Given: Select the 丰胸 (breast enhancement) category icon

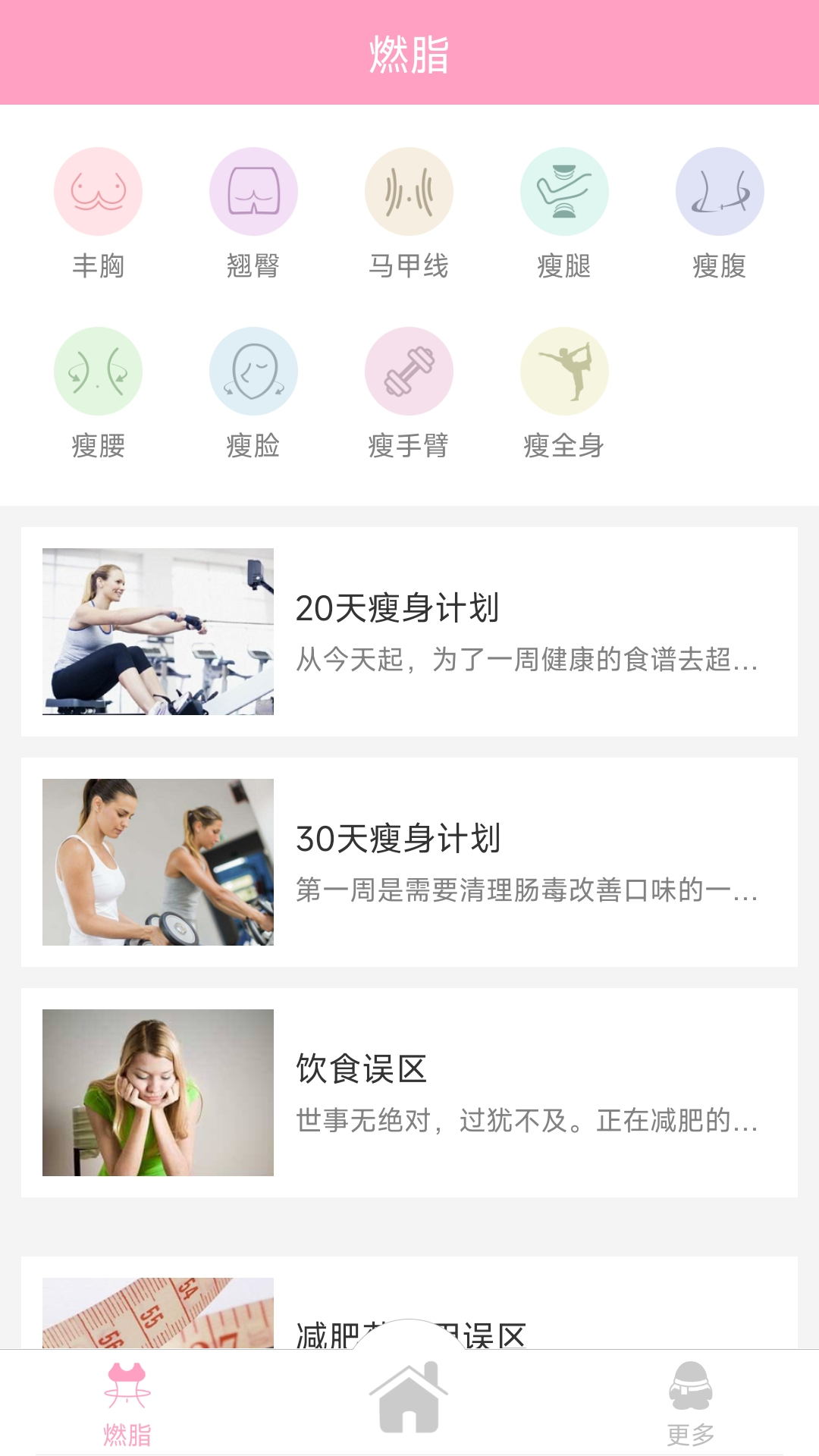Looking at the screenshot, I should (97, 192).
